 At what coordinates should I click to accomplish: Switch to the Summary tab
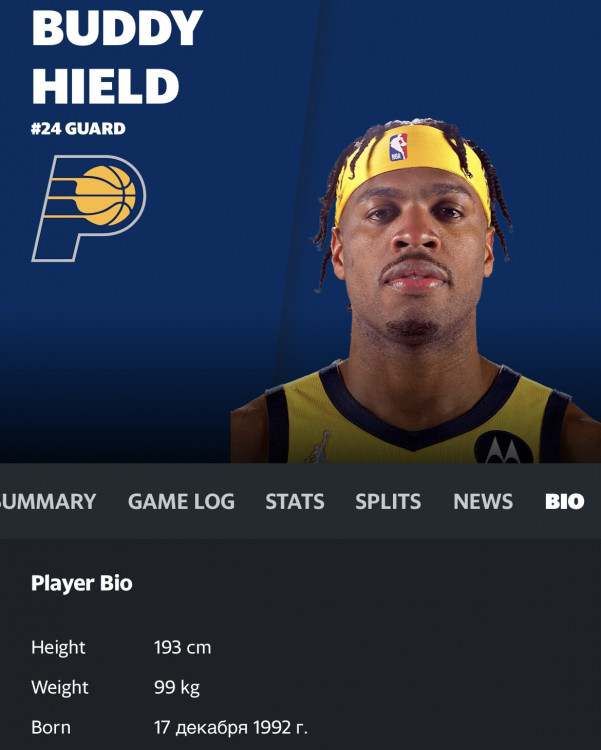tap(48, 501)
